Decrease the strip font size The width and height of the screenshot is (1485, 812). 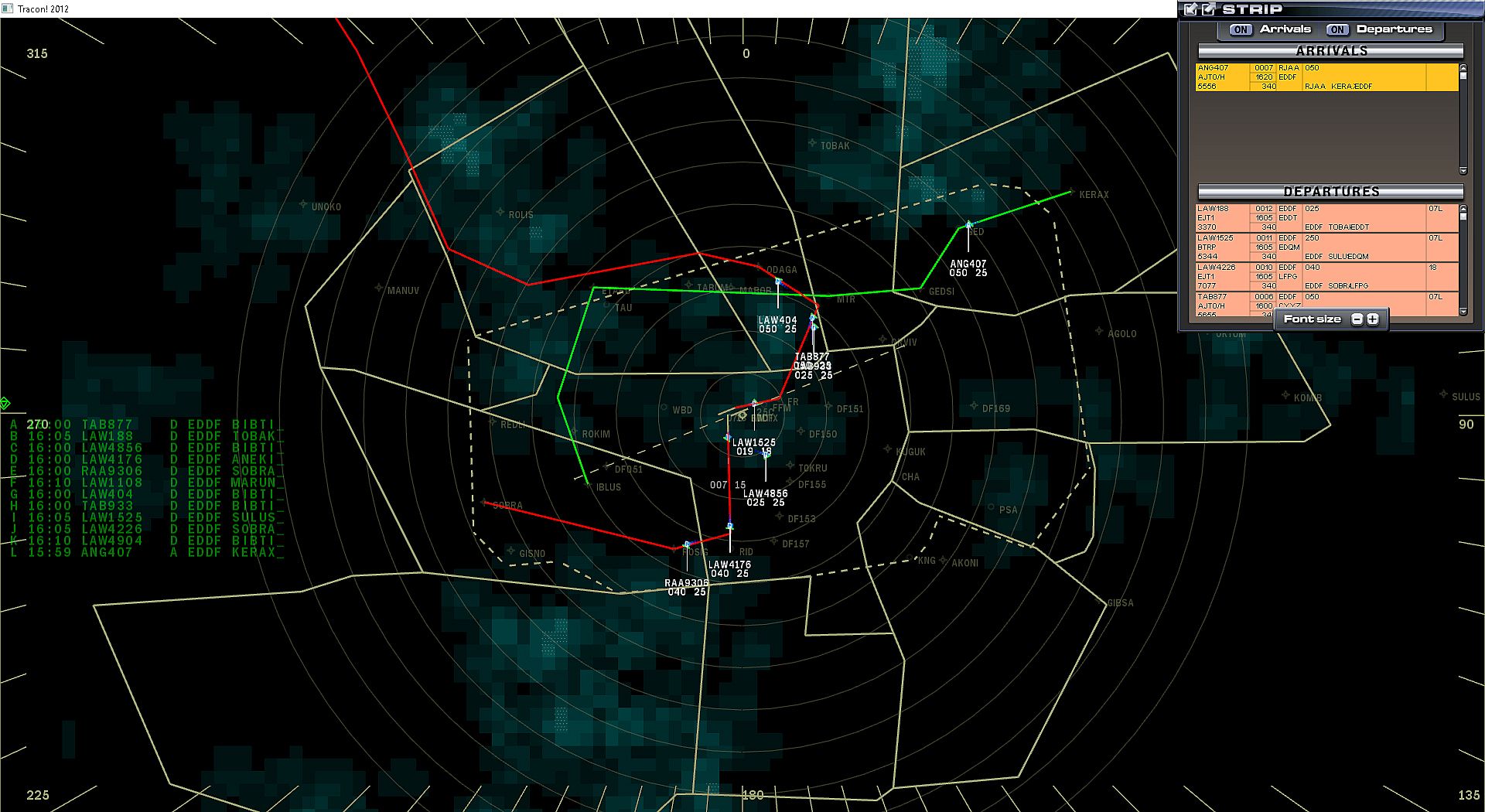pyautogui.click(x=1357, y=319)
